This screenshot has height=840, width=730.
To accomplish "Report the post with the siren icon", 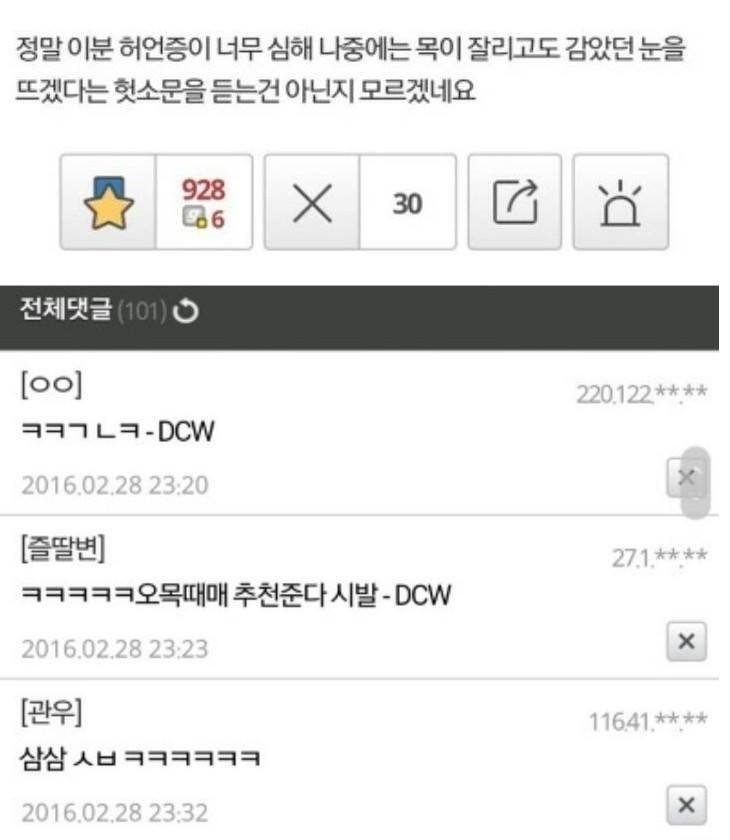I will (620, 202).
